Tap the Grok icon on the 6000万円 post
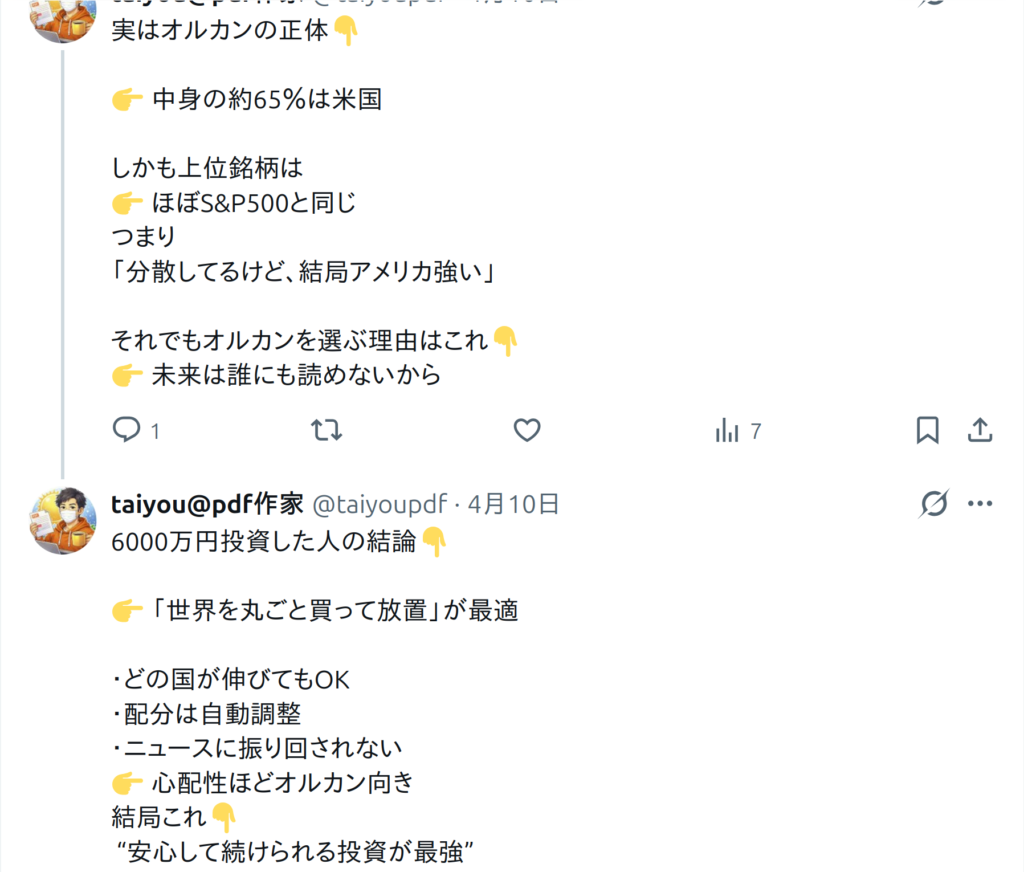 pyautogui.click(x=933, y=504)
